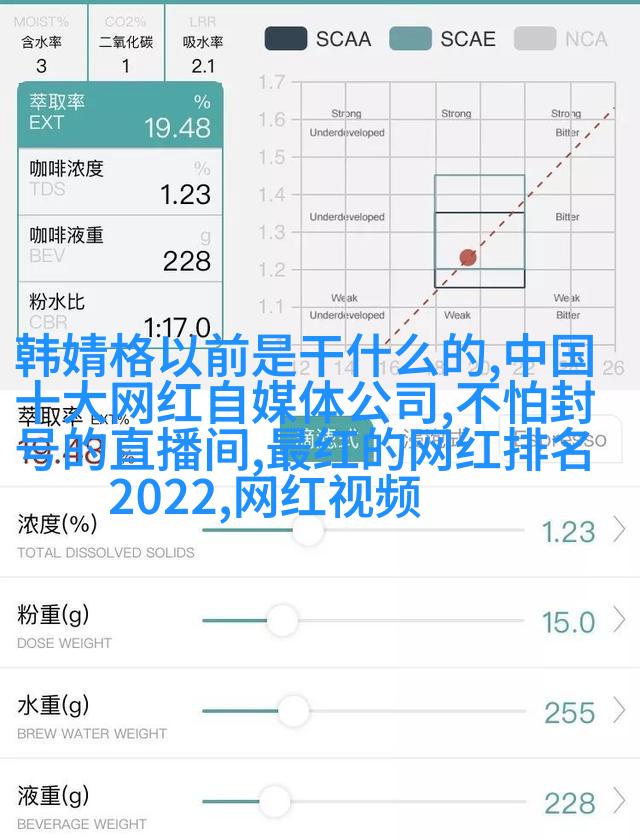Toggle the SCAA chart overlay

[317, 39]
